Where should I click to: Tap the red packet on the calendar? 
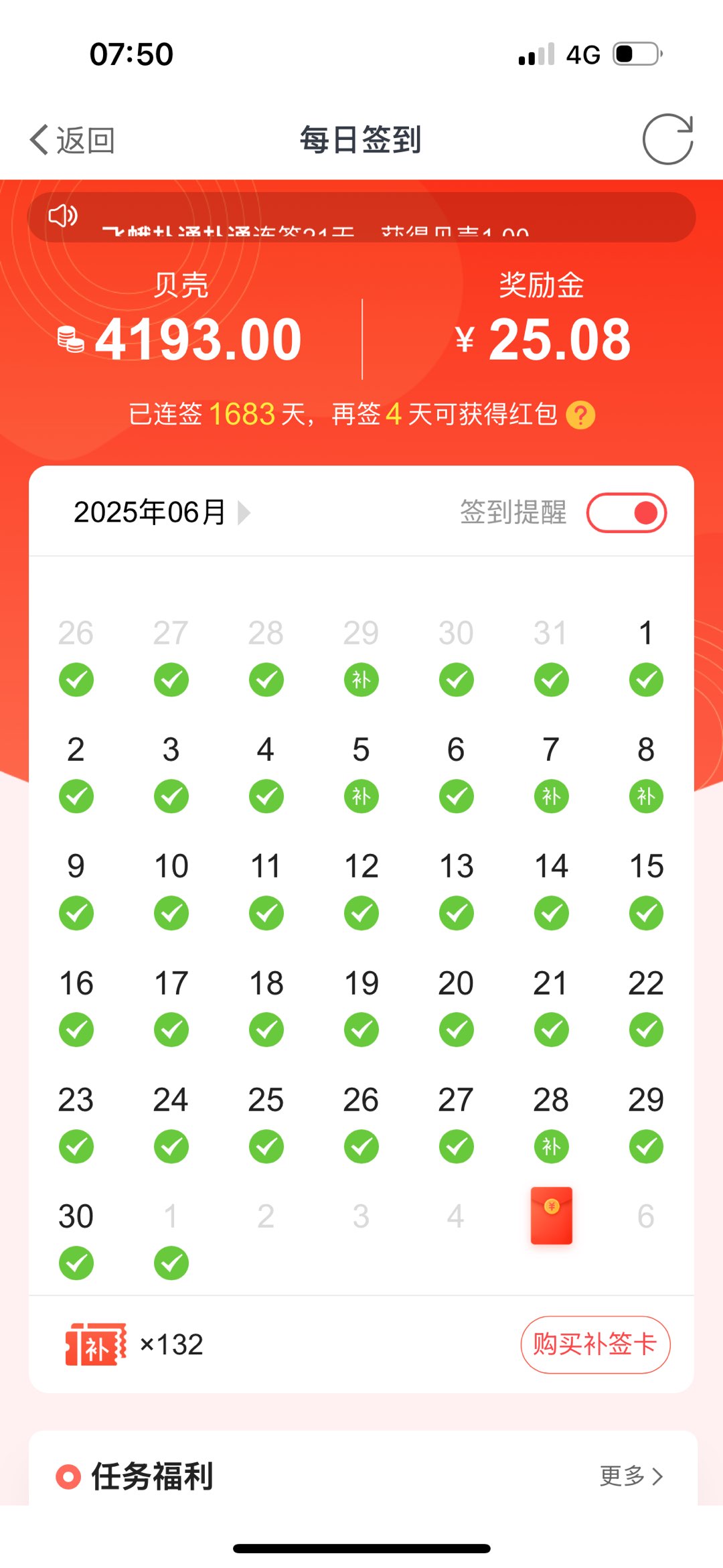(552, 1216)
